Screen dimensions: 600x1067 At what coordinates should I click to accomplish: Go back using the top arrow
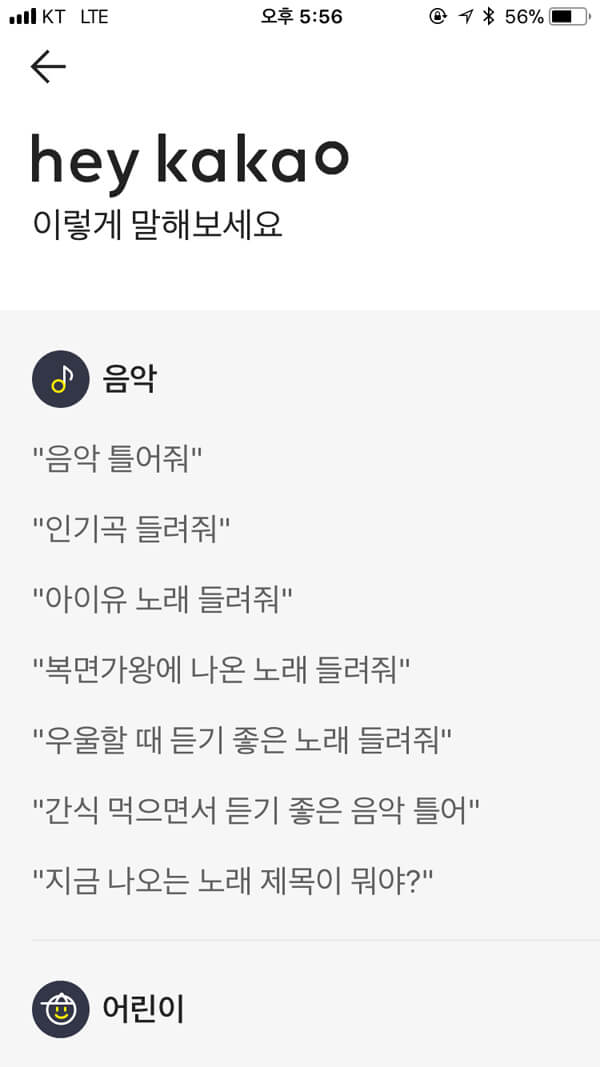tap(48, 67)
